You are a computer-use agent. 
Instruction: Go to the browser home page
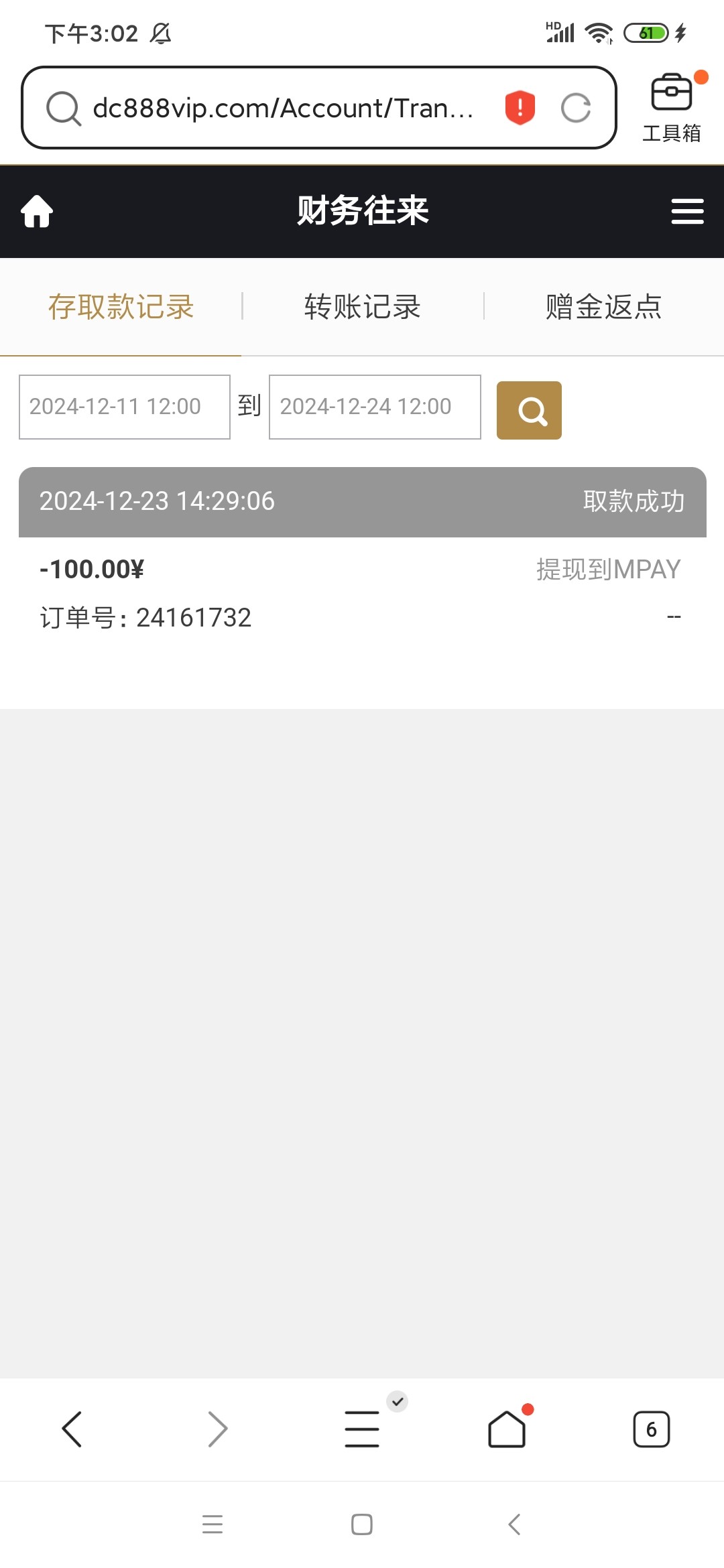[x=507, y=1429]
